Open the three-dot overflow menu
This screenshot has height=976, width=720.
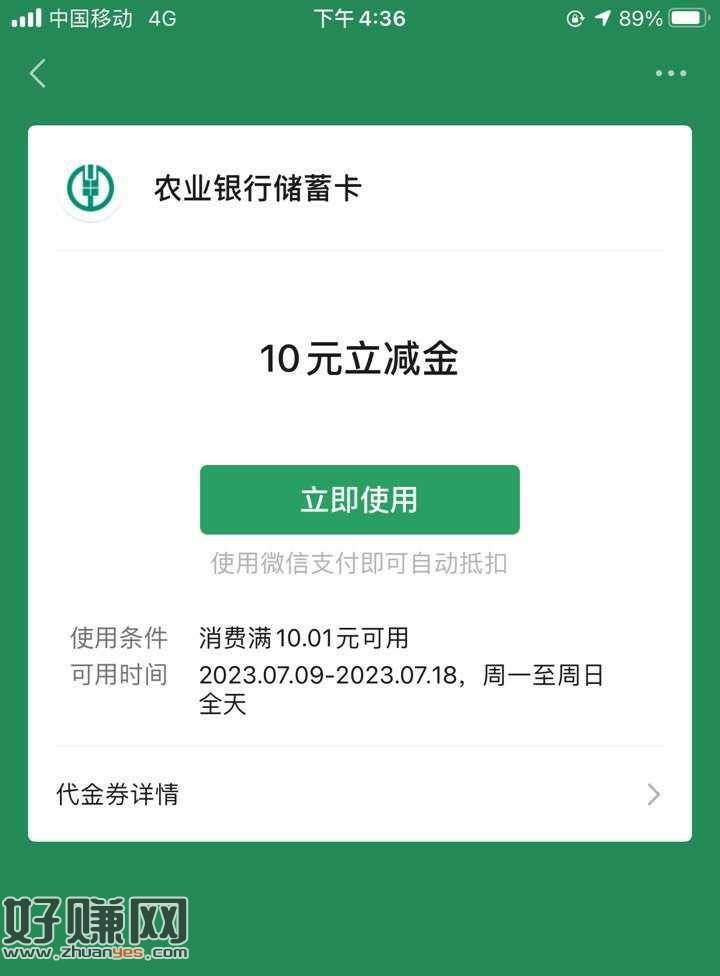[x=670, y=73]
